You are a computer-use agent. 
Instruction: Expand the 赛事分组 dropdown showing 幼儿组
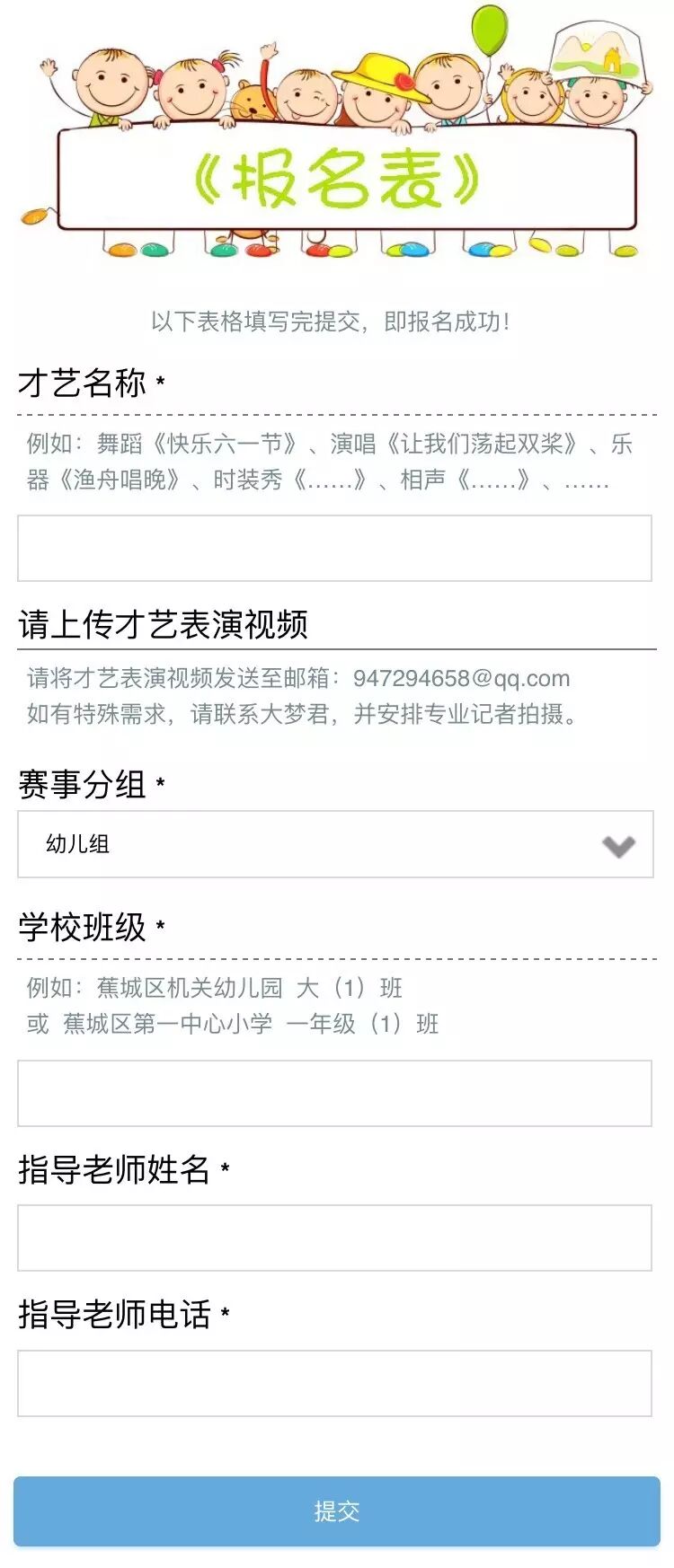pos(335,844)
